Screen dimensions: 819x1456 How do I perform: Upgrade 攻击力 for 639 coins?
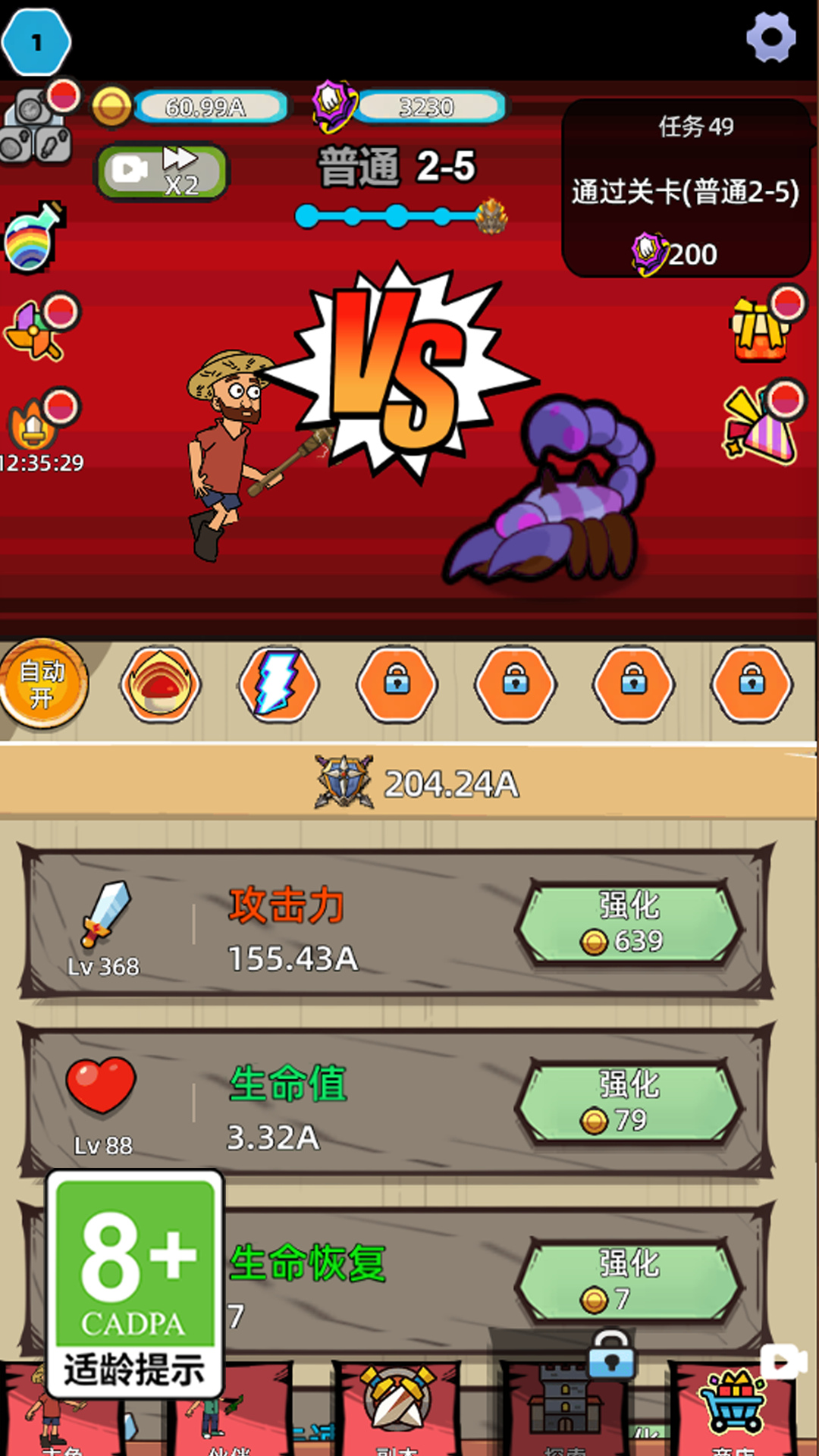coord(629,922)
